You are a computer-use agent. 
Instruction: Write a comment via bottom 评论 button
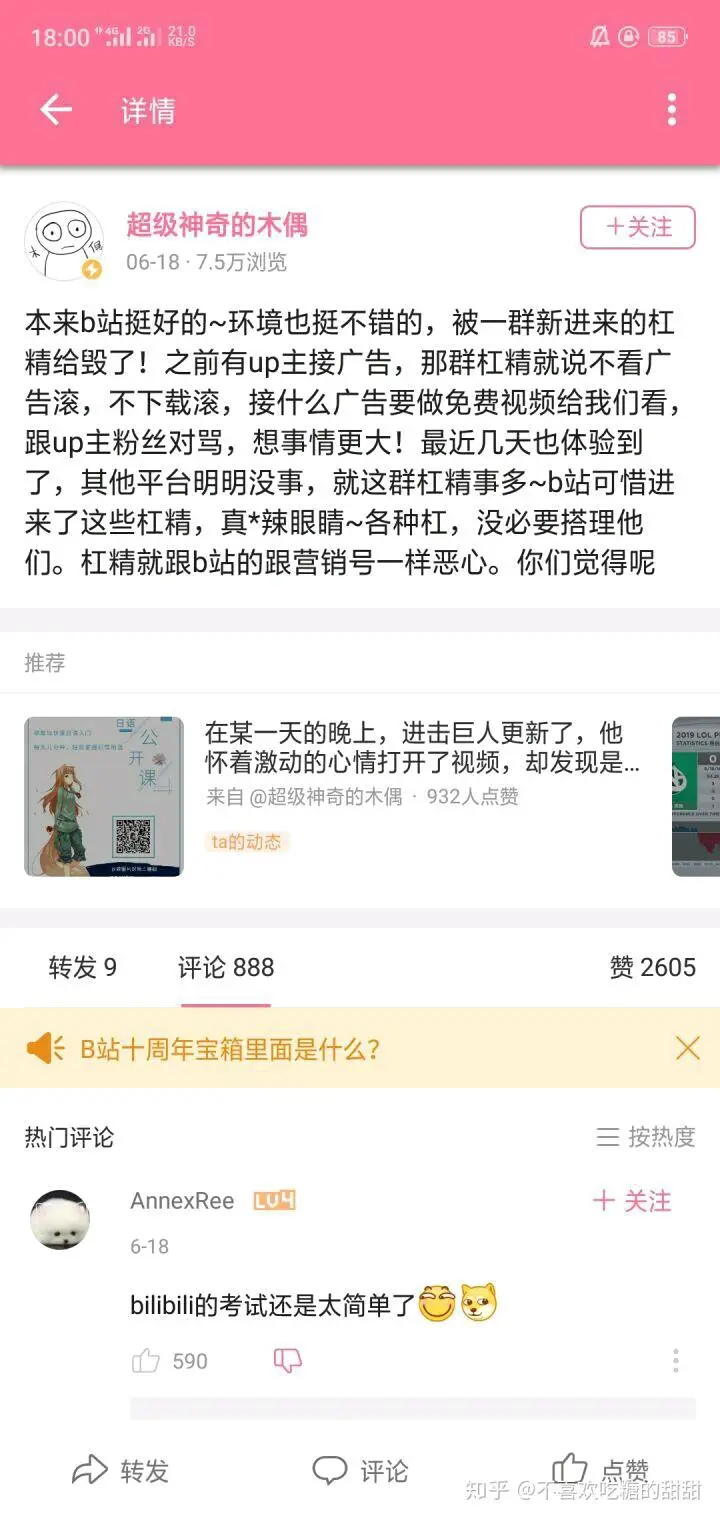[x=360, y=1471]
